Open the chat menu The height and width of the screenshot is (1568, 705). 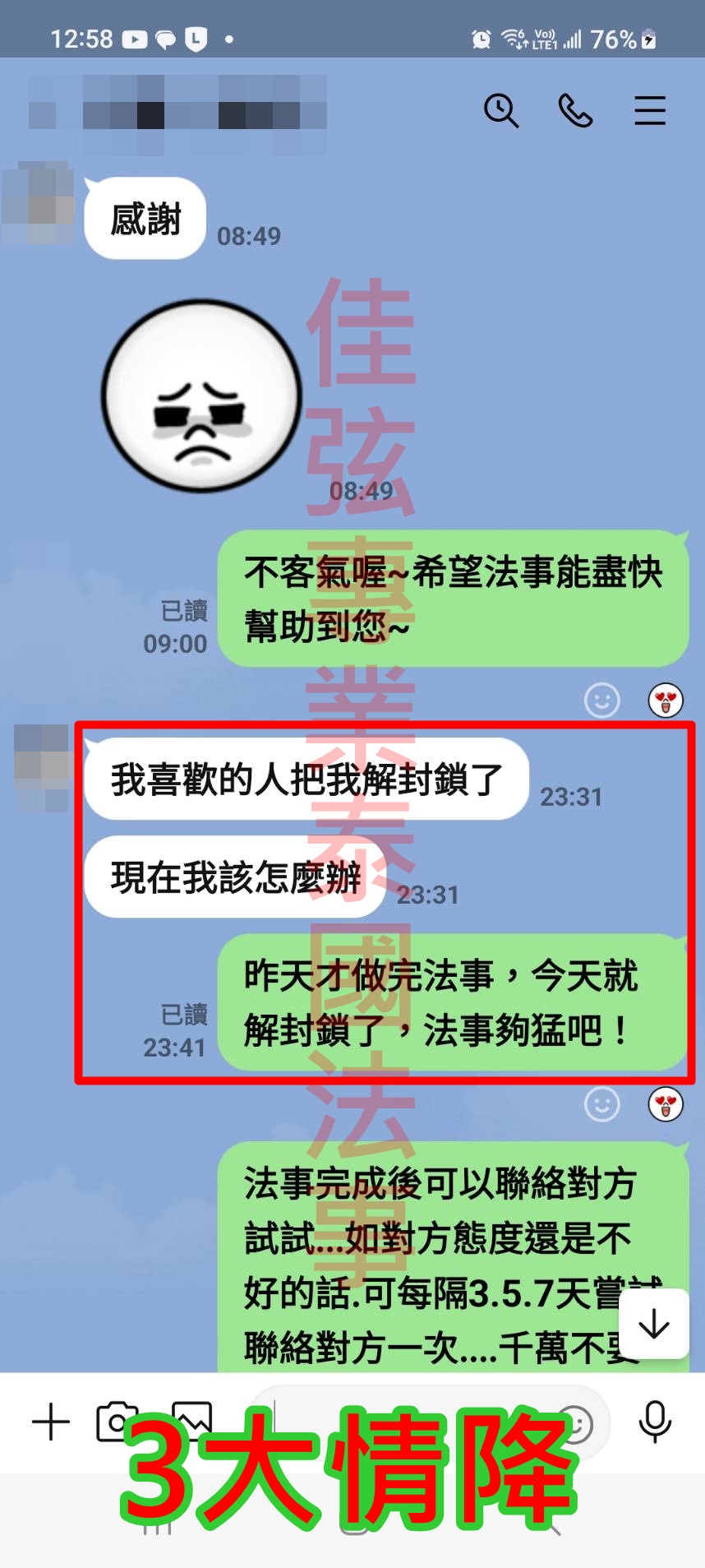649,110
